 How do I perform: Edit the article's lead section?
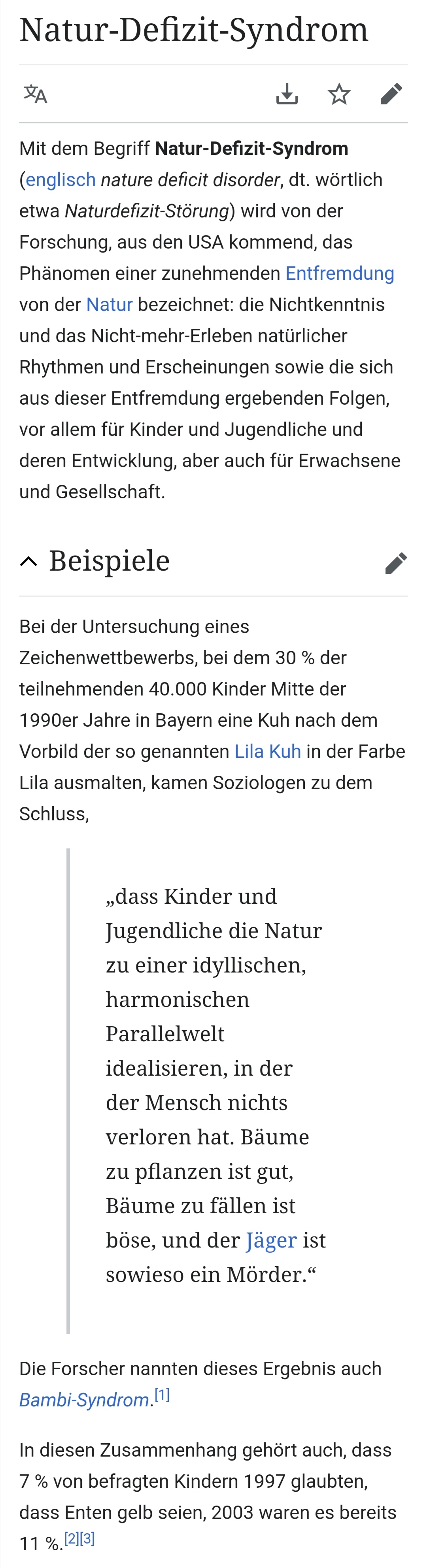click(x=391, y=94)
